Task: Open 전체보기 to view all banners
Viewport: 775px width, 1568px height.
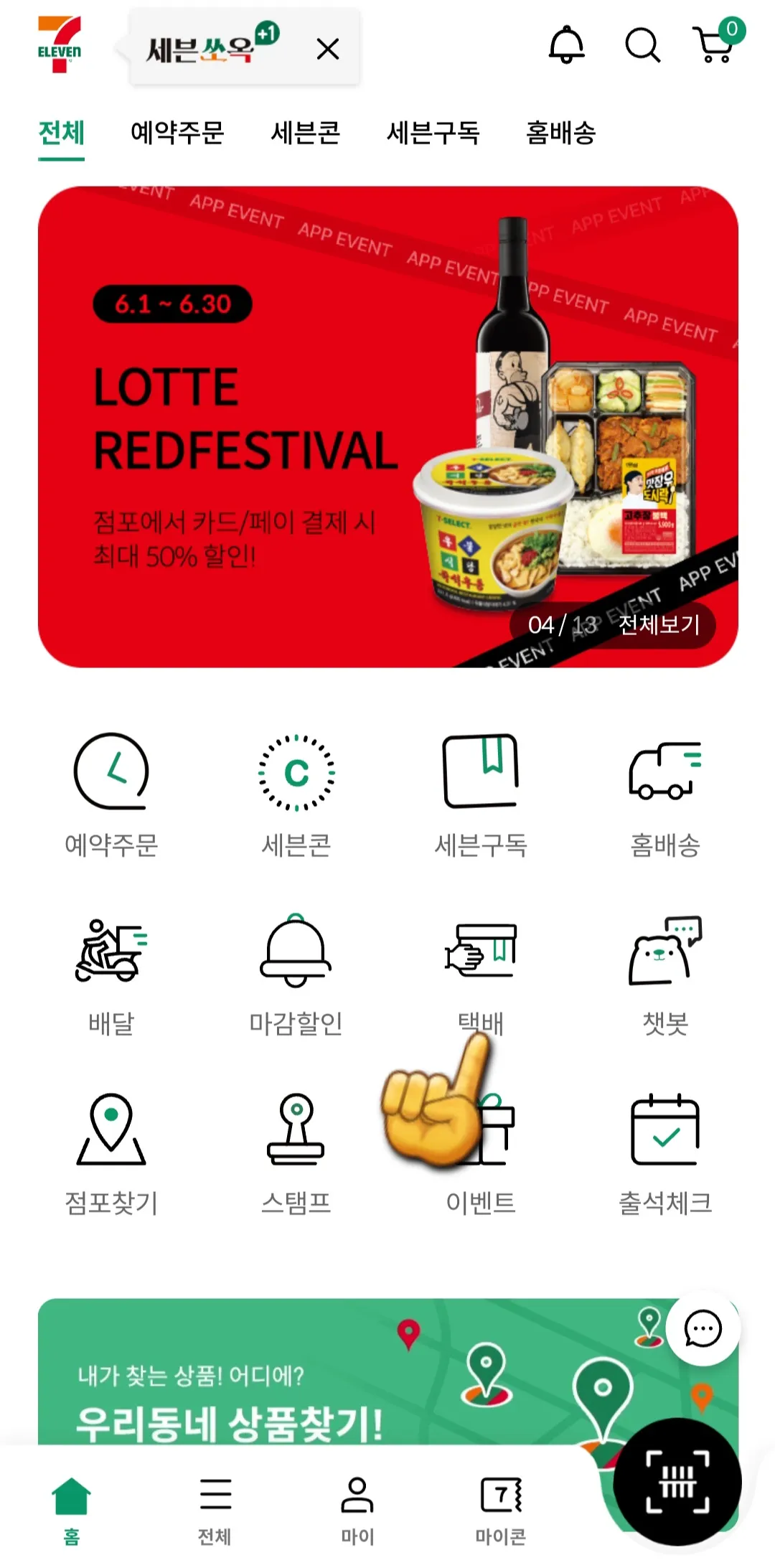Action: (x=659, y=626)
